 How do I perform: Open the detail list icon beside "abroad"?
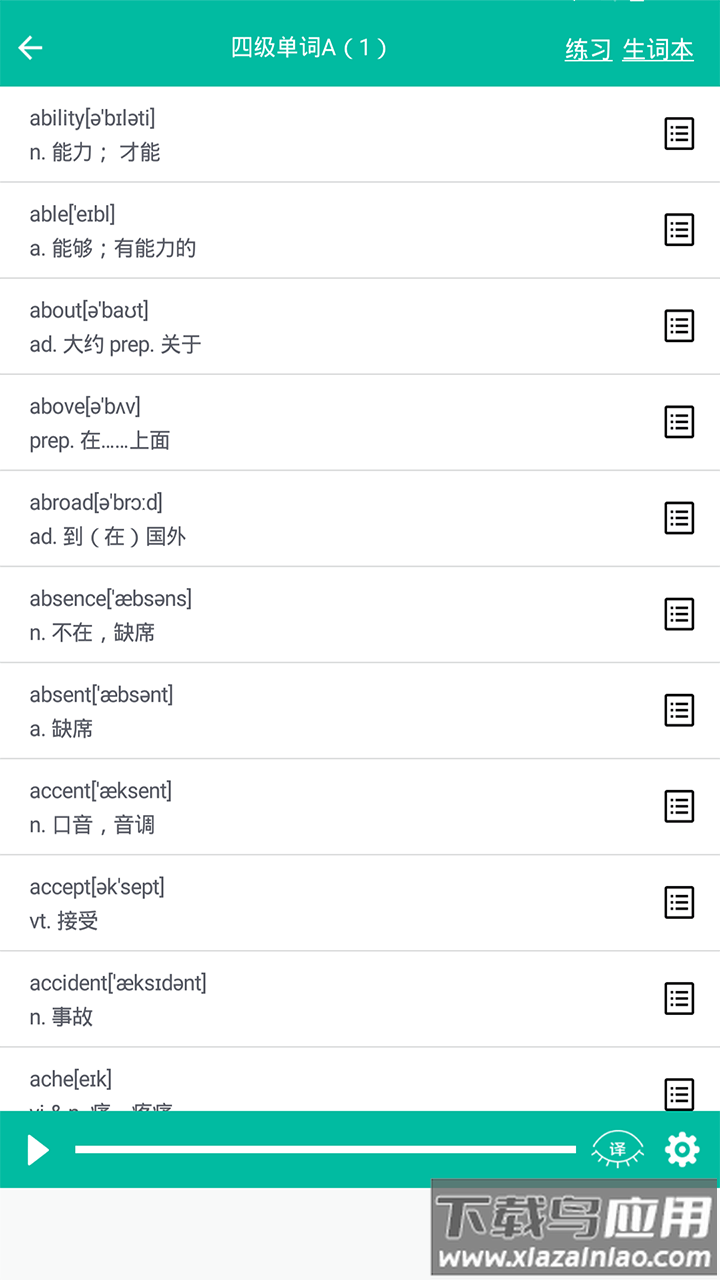tap(678, 517)
